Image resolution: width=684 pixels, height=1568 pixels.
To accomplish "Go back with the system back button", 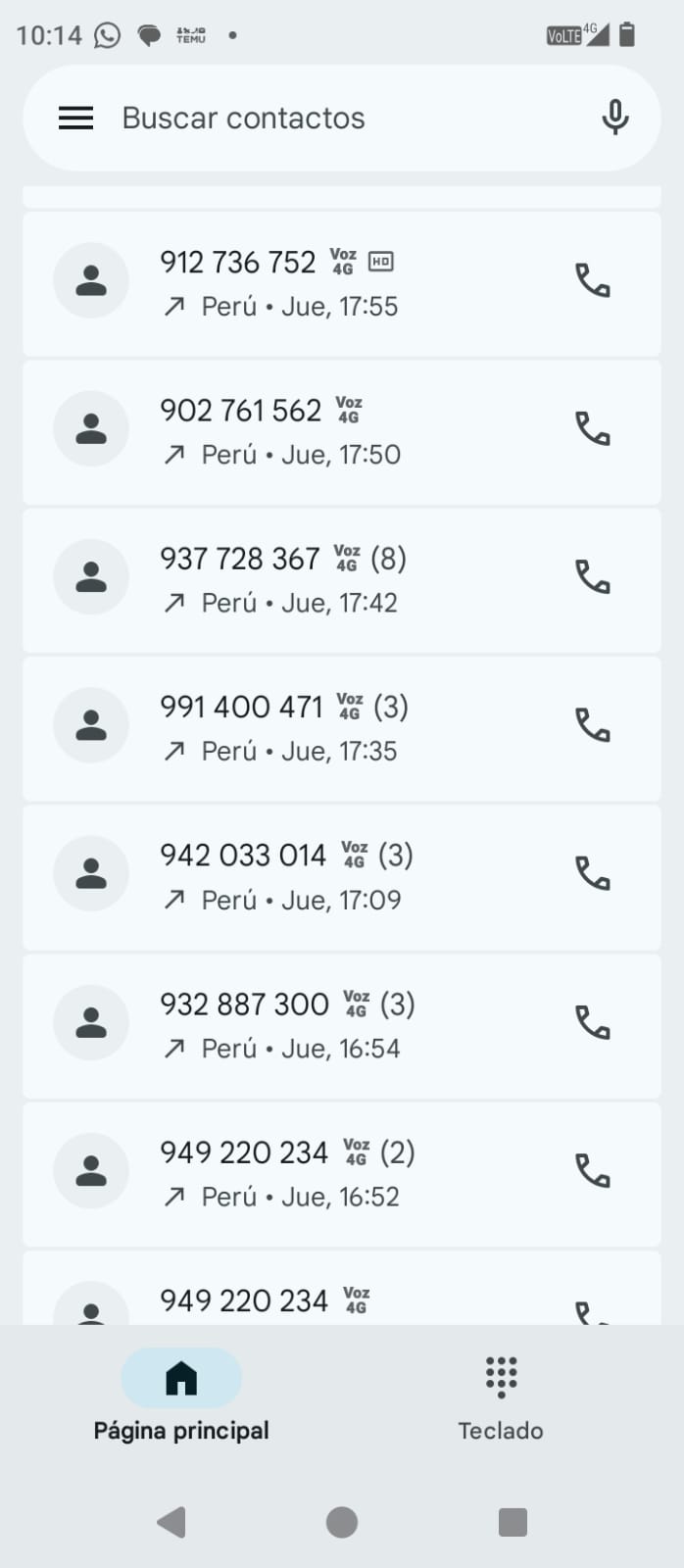I will 171,1522.
